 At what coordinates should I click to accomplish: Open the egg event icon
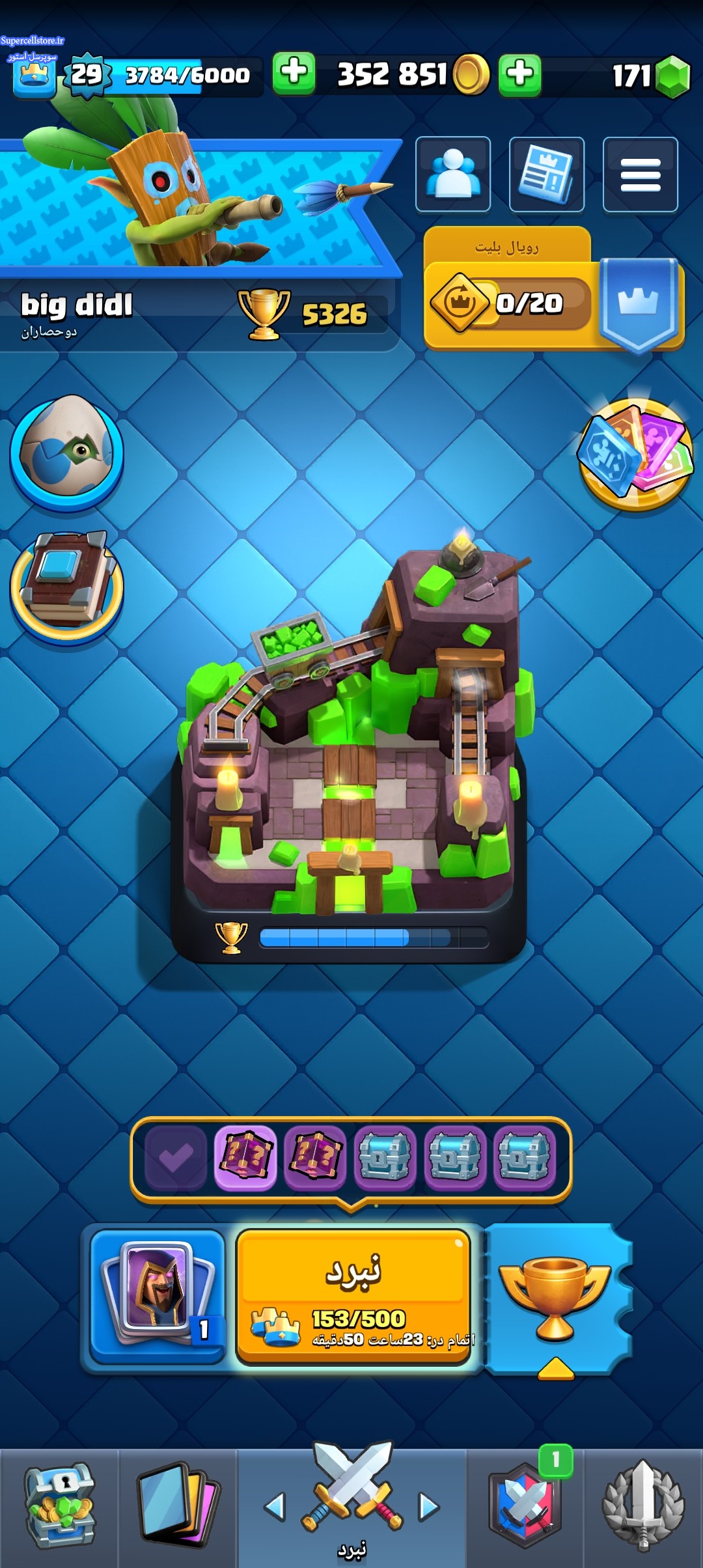click(x=66, y=451)
